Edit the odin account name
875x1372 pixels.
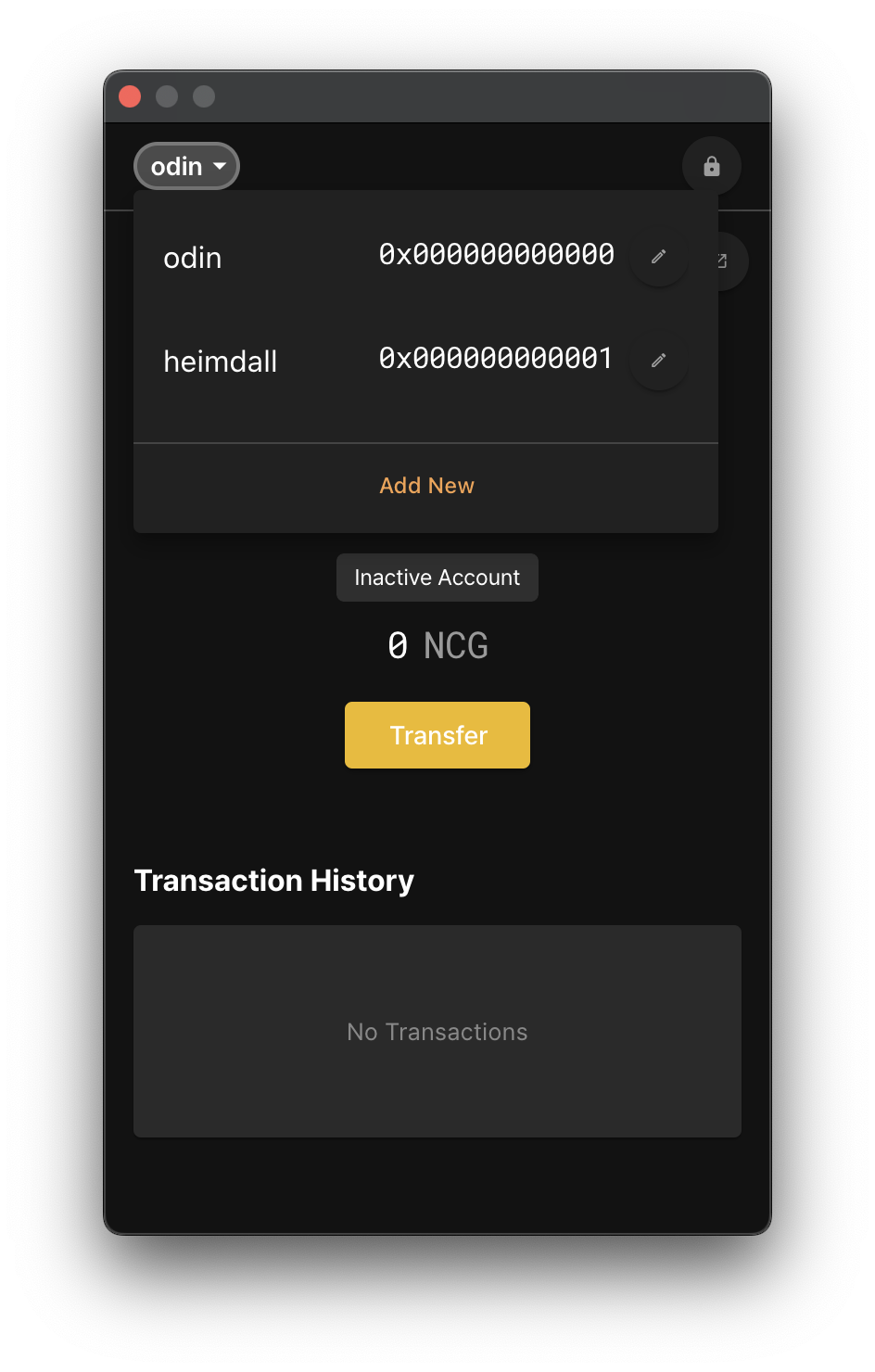(658, 257)
